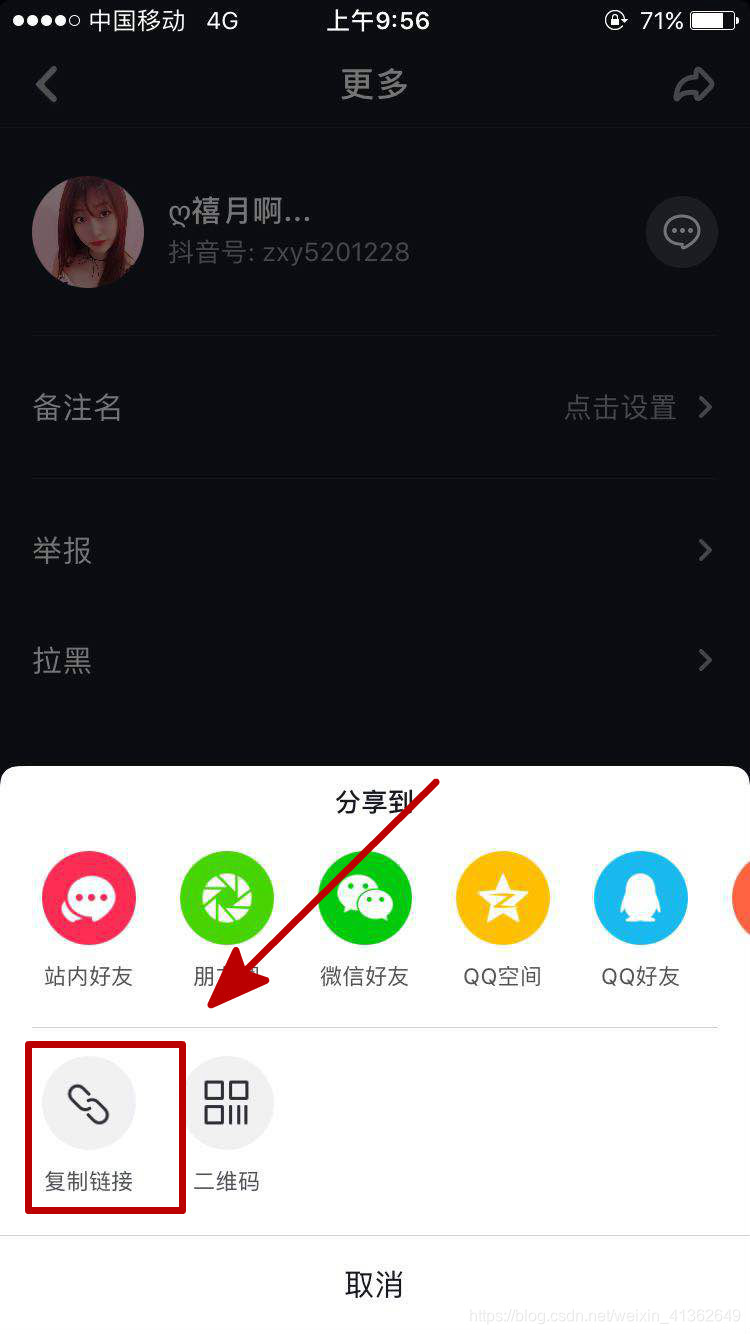The image size is (750, 1334).
Task: Go back with the top-left arrow
Action: click(x=47, y=85)
